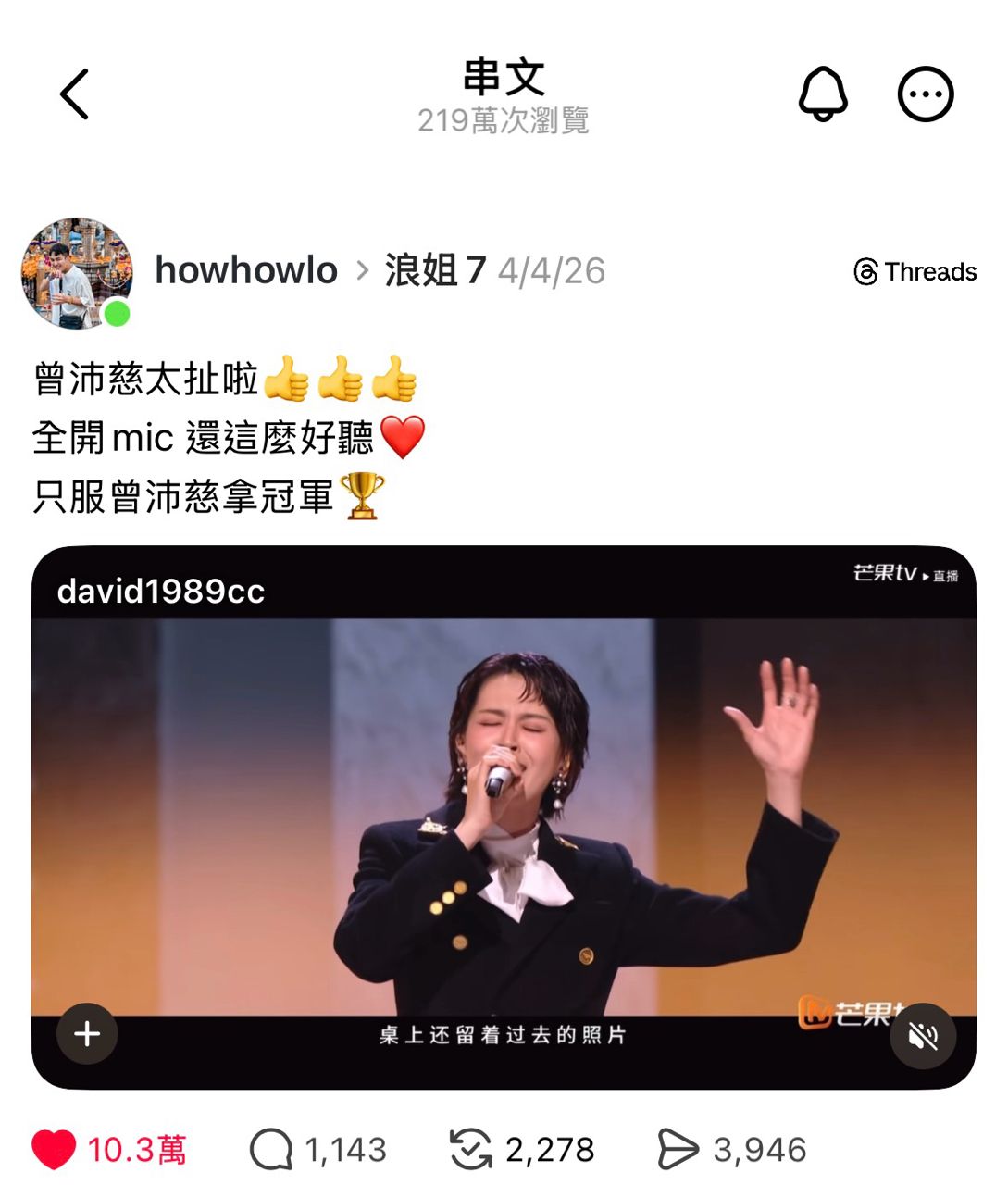Unmute the video sound
This screenshot has height=1185, width=1008.
coord(922,1036)
